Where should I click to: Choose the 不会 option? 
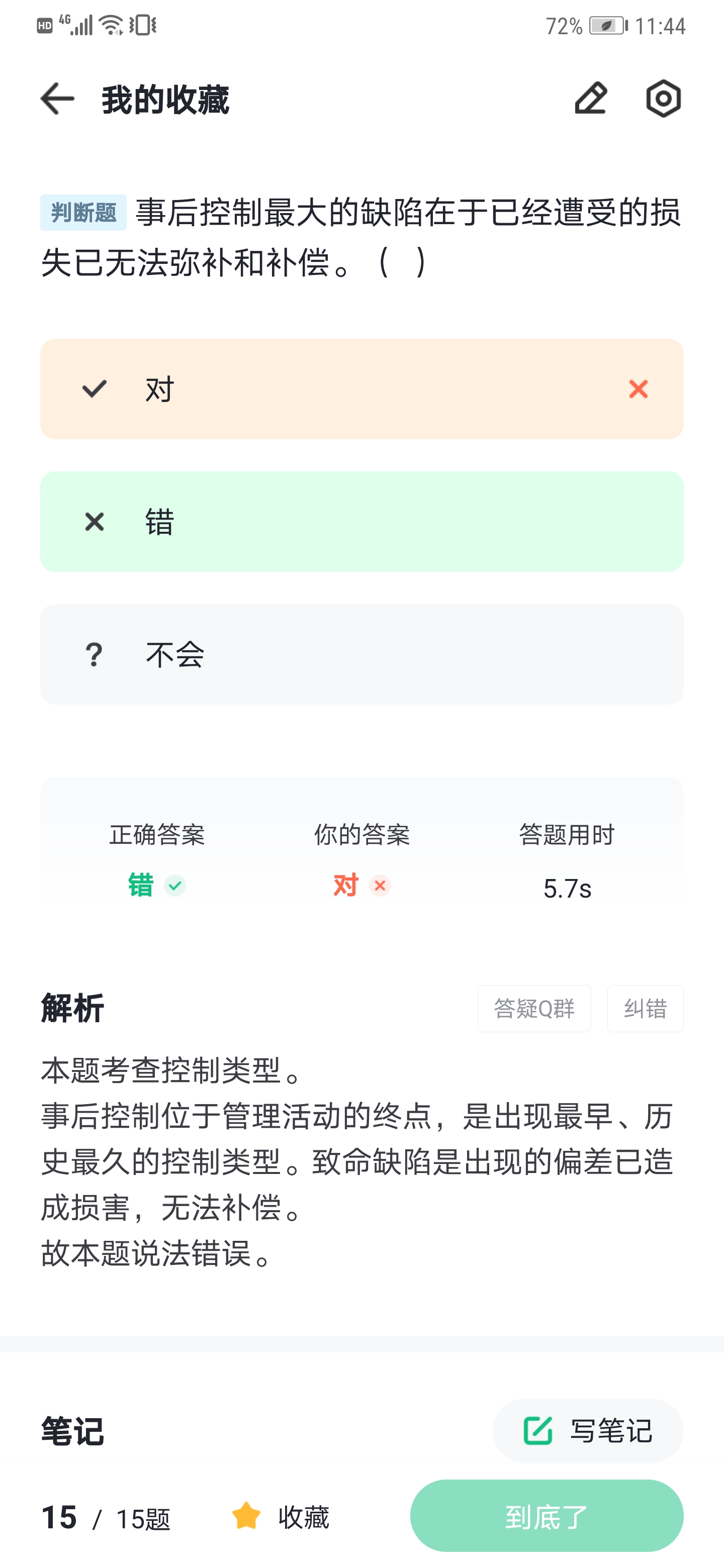coord(361,654)
